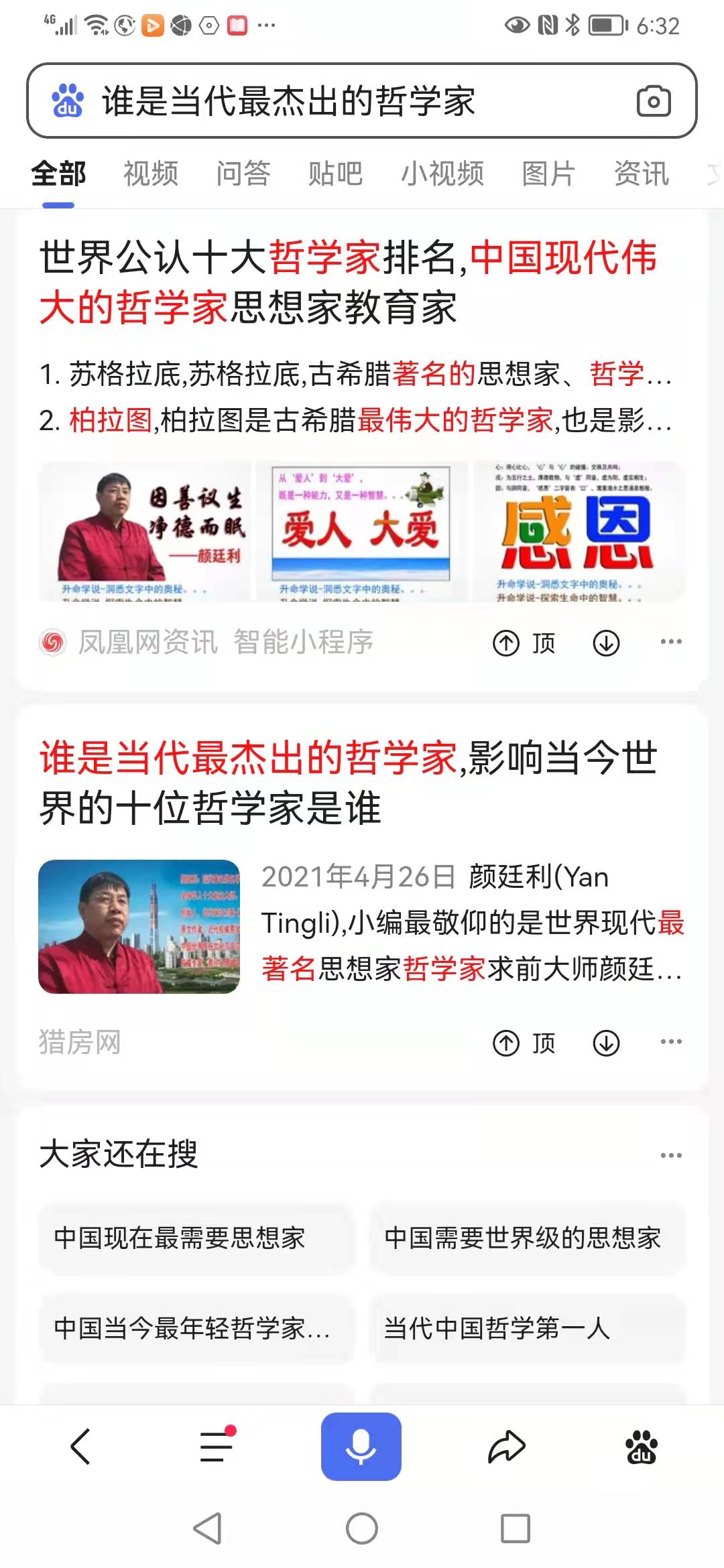The width and height of the screenshot is (724, 1568).
Task: Switch to the 视频 tab
Action: (151, 174)
